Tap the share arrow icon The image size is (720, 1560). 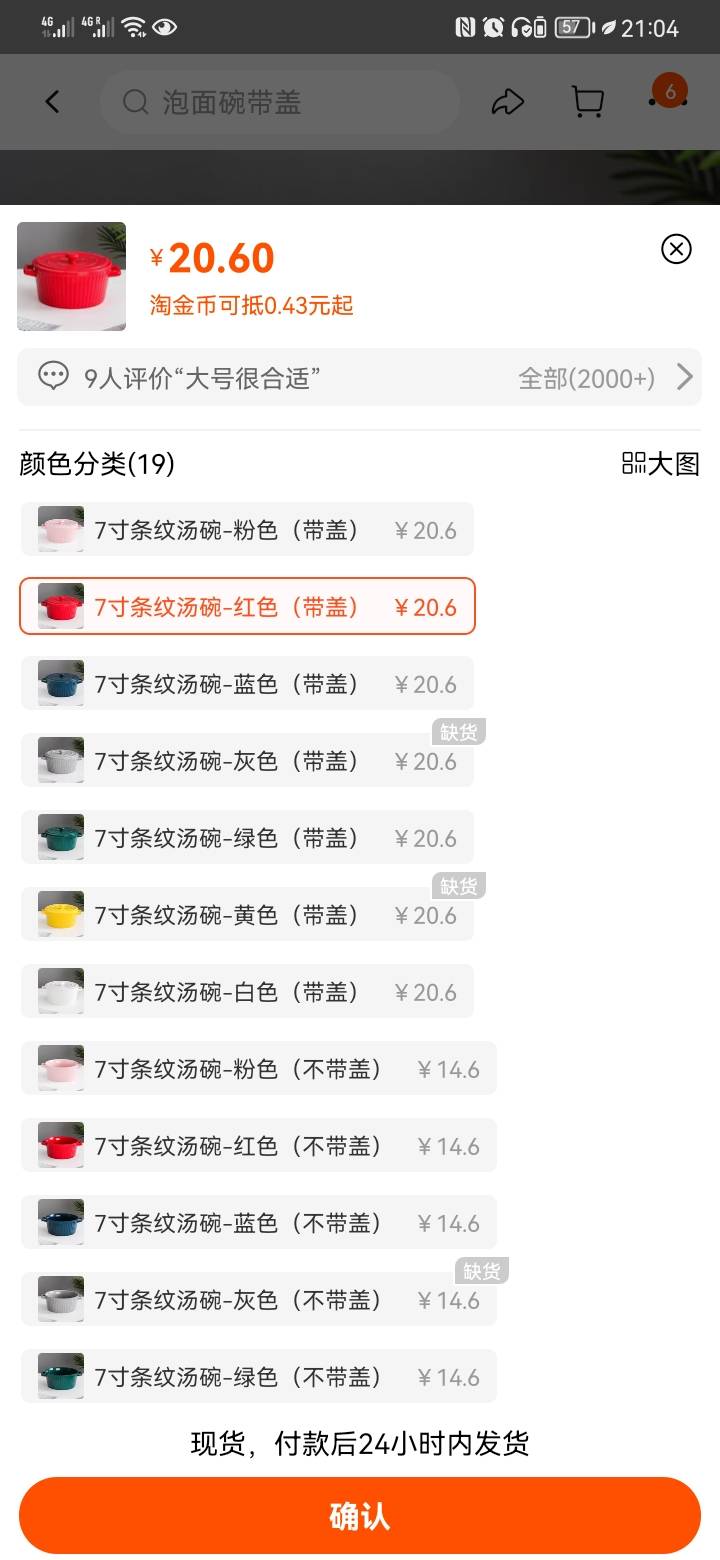tap(509, 101)
